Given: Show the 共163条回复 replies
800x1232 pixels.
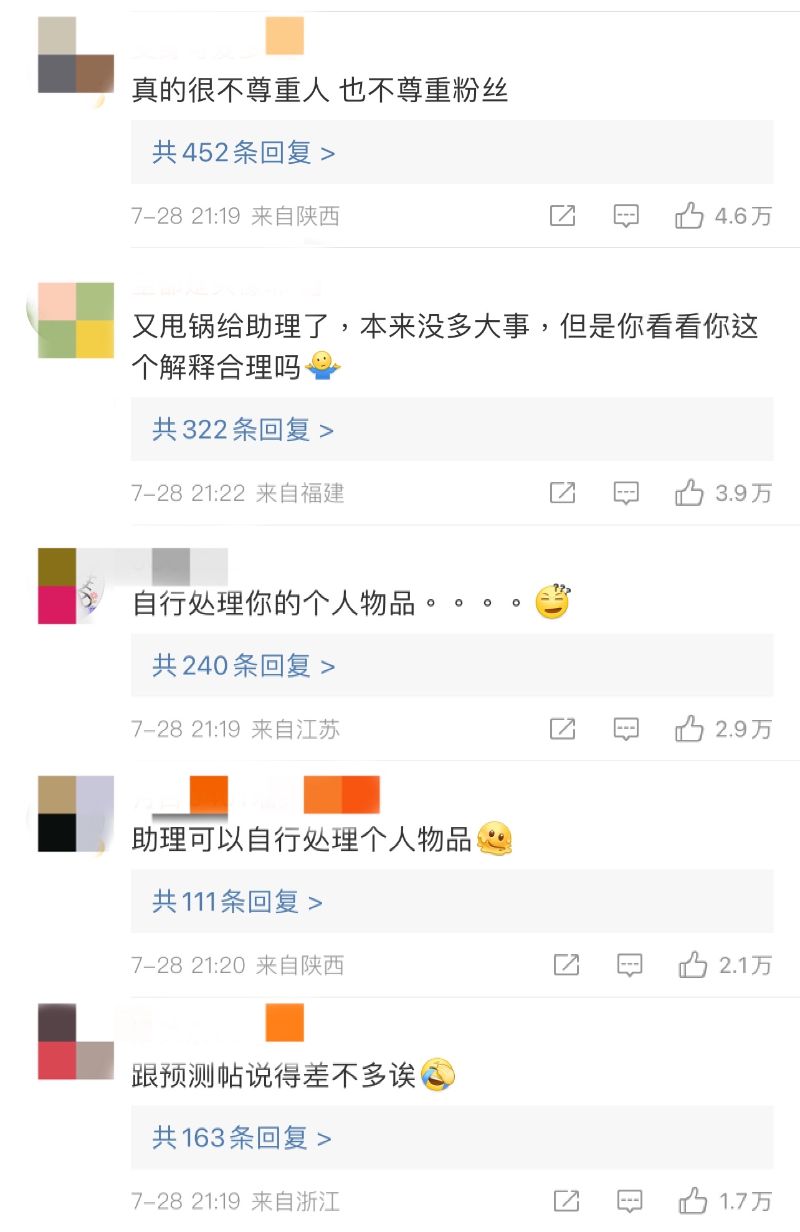Looking at the screenshot, I should coord(241,1138).
